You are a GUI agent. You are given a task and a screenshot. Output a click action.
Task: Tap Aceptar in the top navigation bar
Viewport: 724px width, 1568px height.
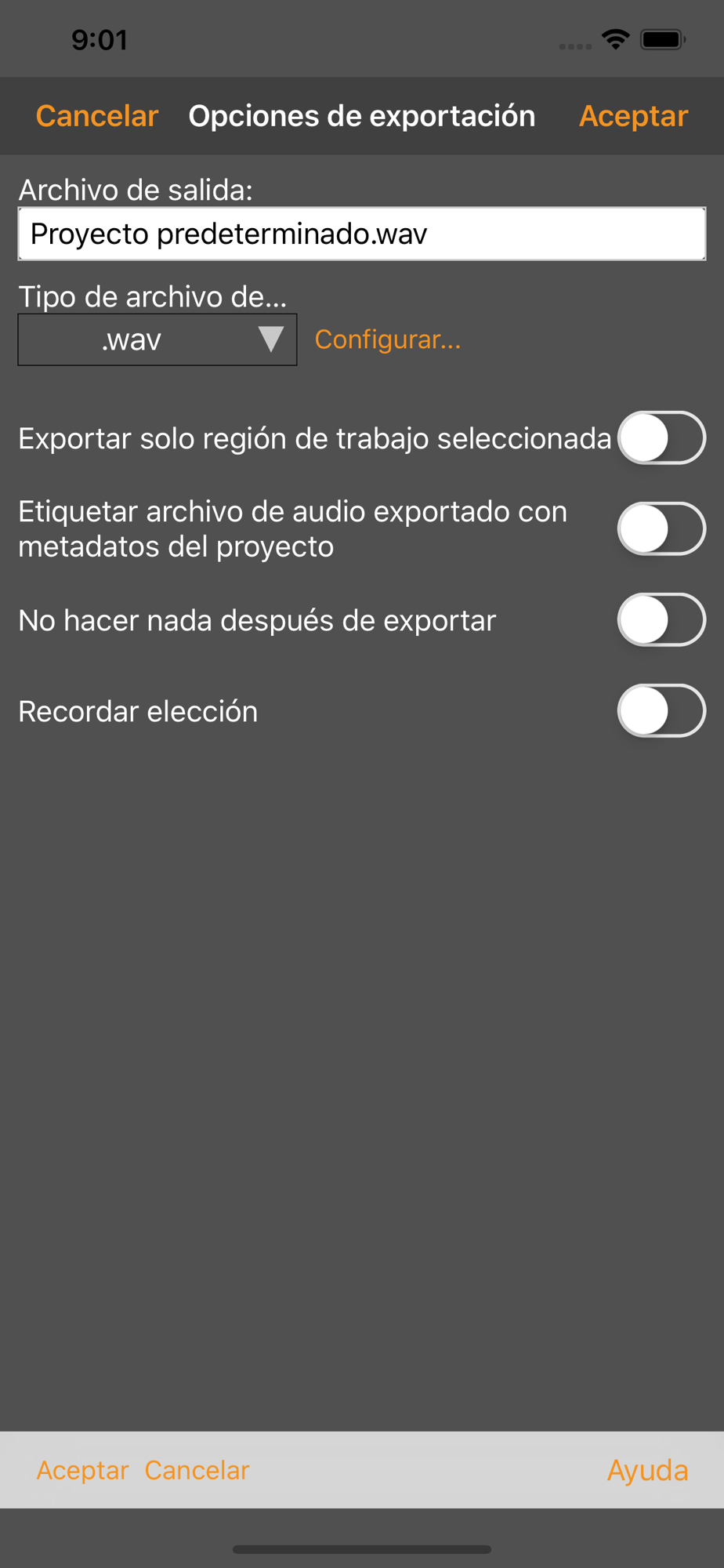click(633, 116)
